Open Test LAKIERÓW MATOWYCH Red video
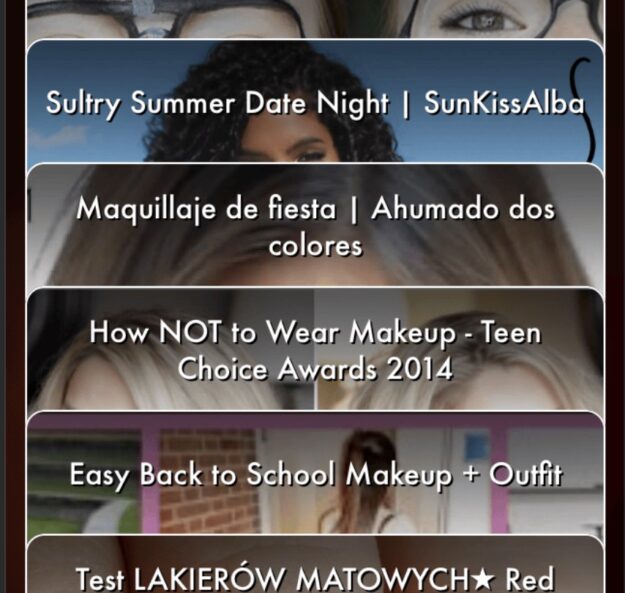625x593 pixels. click(x=314, y=574)
